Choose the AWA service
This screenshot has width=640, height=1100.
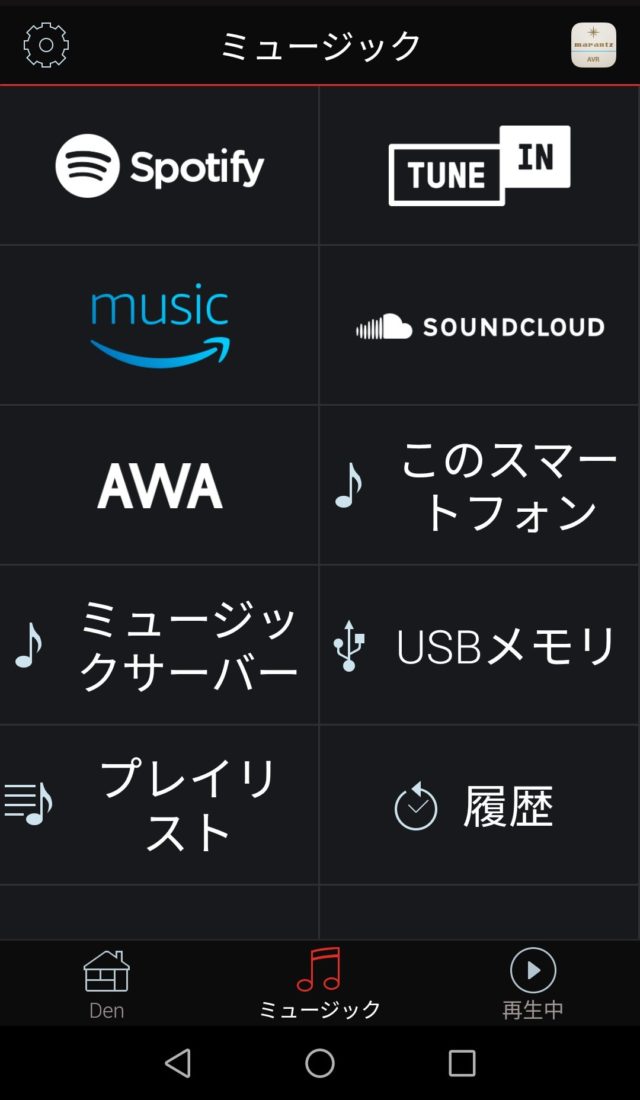tap(159, 485)
